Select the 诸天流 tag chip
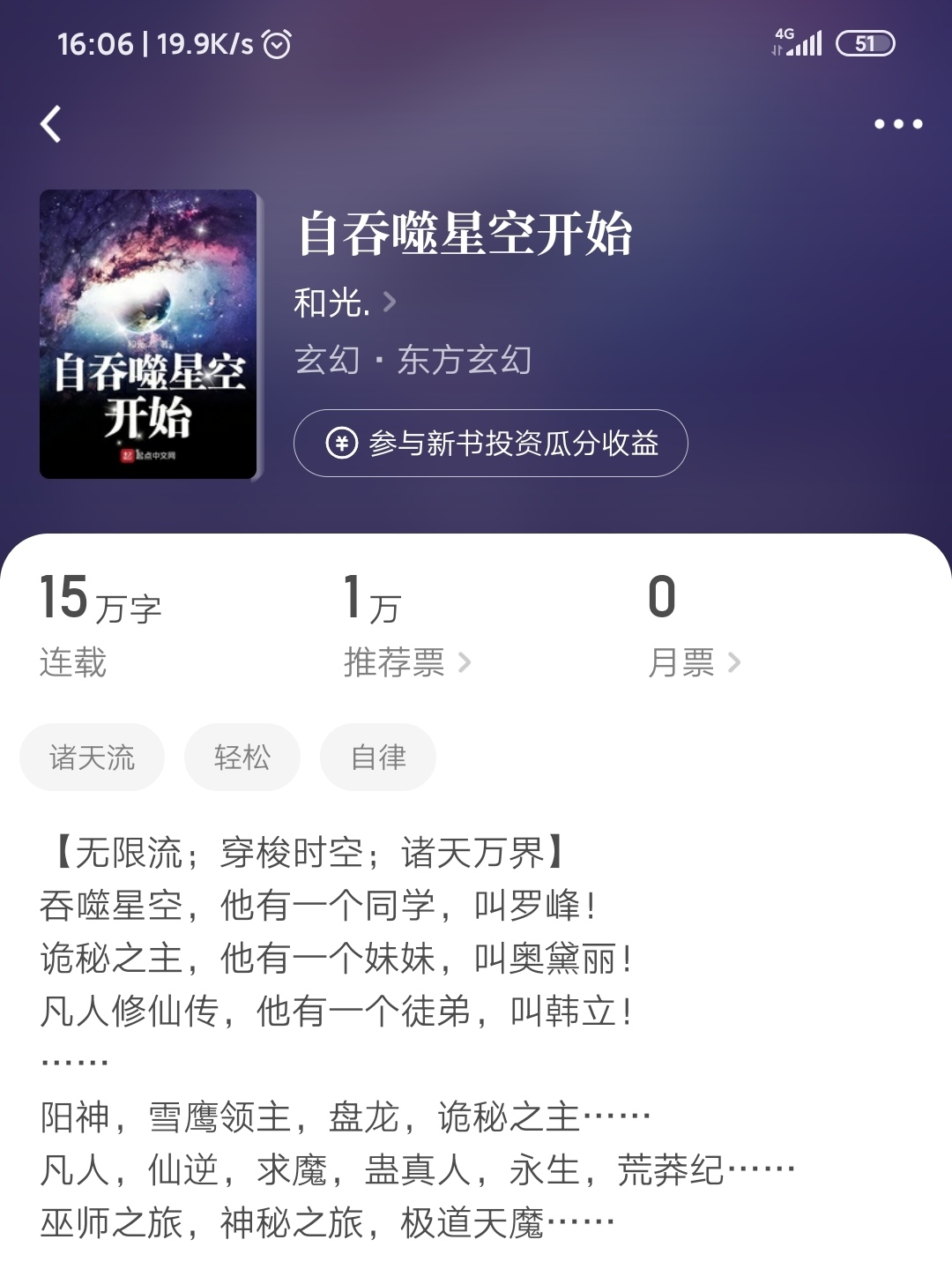 tap(92, 758)
